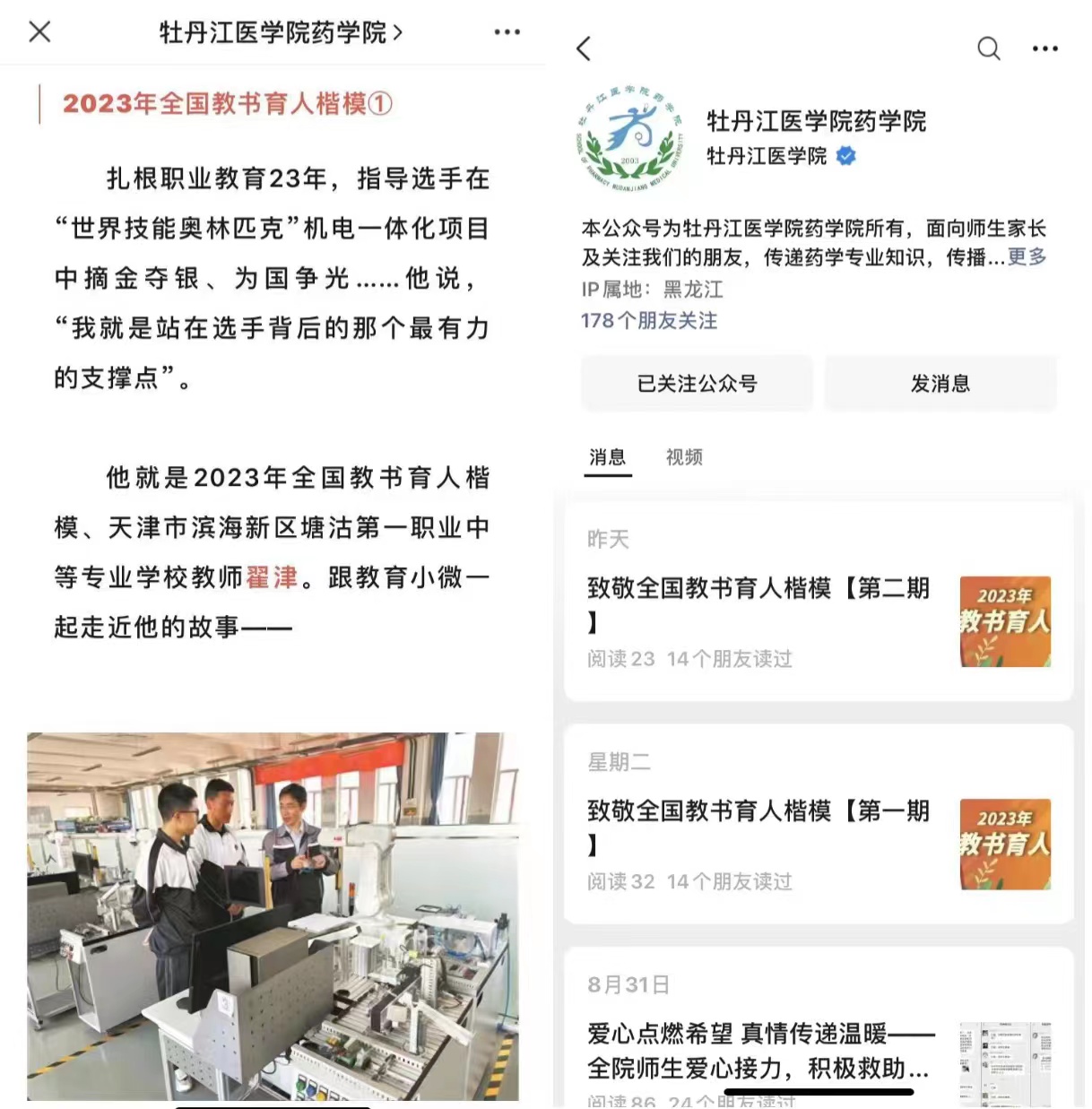Switch to the 消息 tab

(x=607, y=457)
